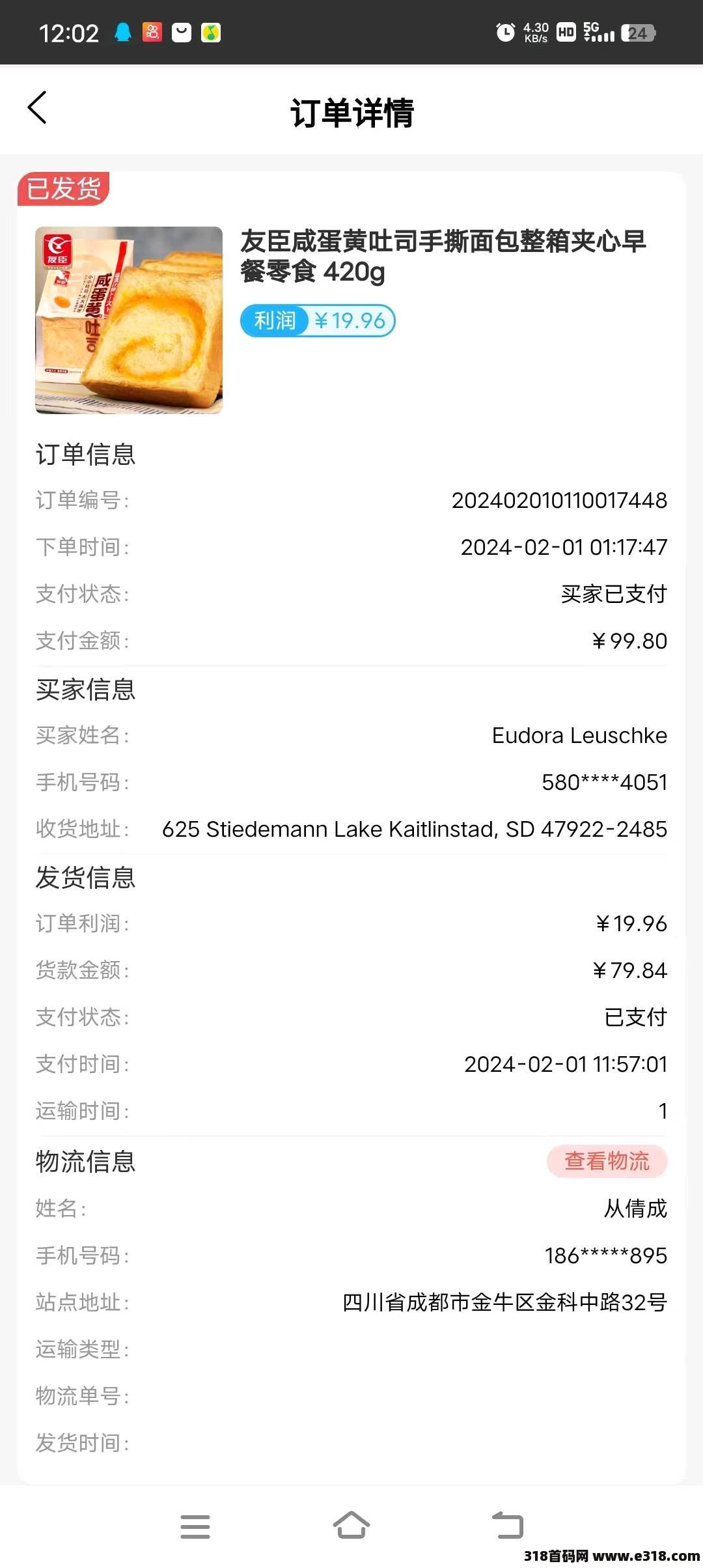Viewport: 703px width, 1568px height.
Task: Go to the system home screen
Action: [x=351, y=1525]
